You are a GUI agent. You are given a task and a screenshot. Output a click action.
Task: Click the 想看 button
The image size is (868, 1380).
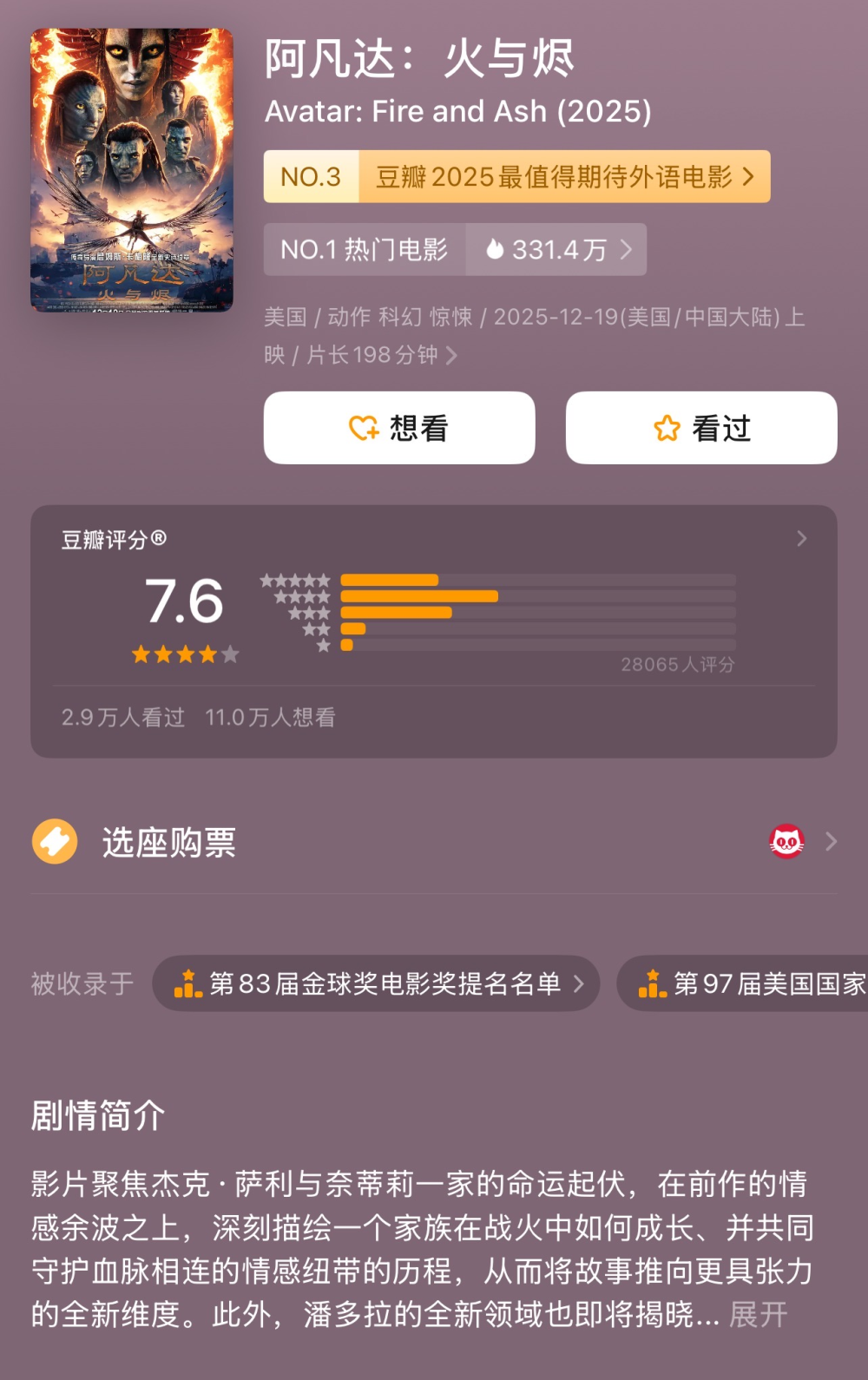point(399,427)
